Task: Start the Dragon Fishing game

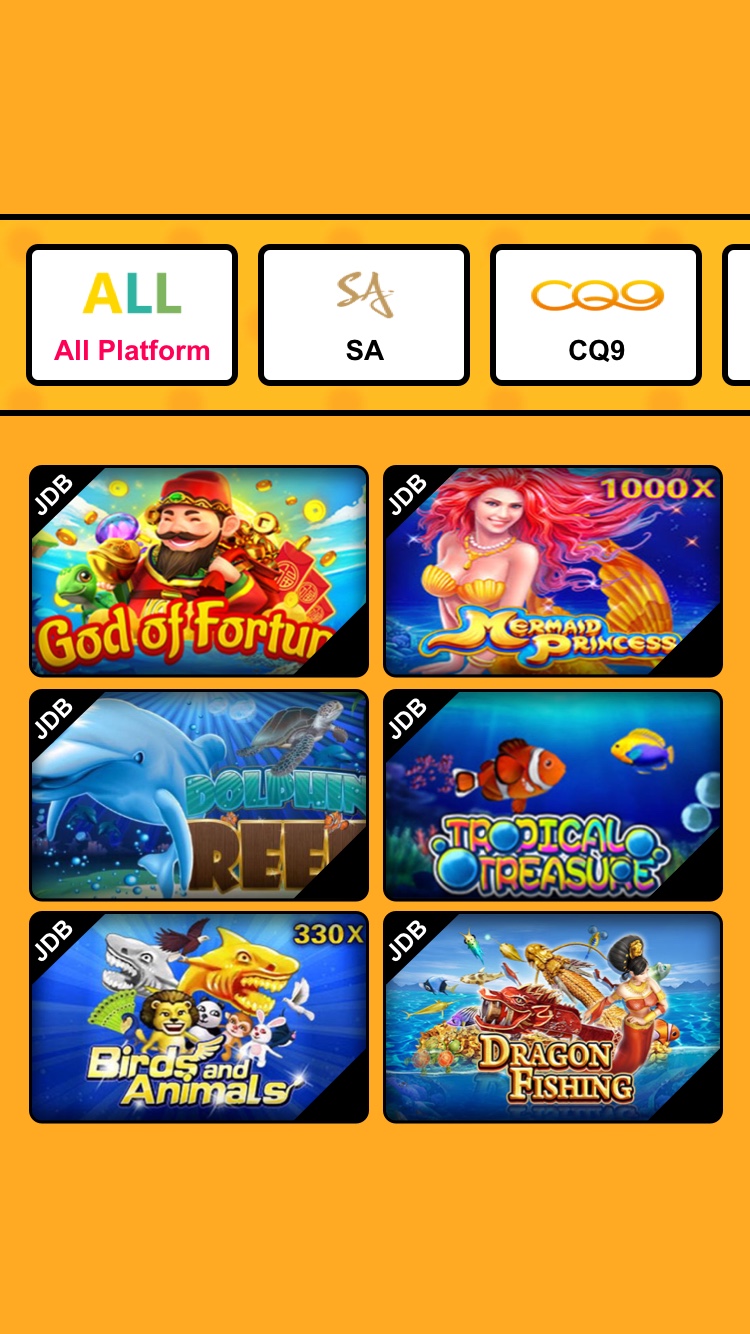Action: pos(553,1017)
